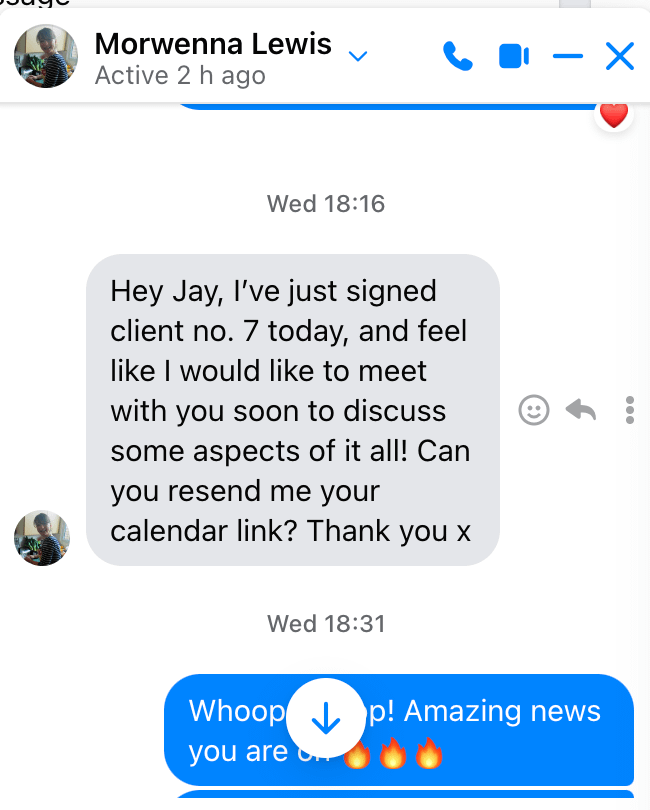This screenshot has width=650, height=810.
Task: Close the Morwenna Lewis chat
Action: [620, 57]
